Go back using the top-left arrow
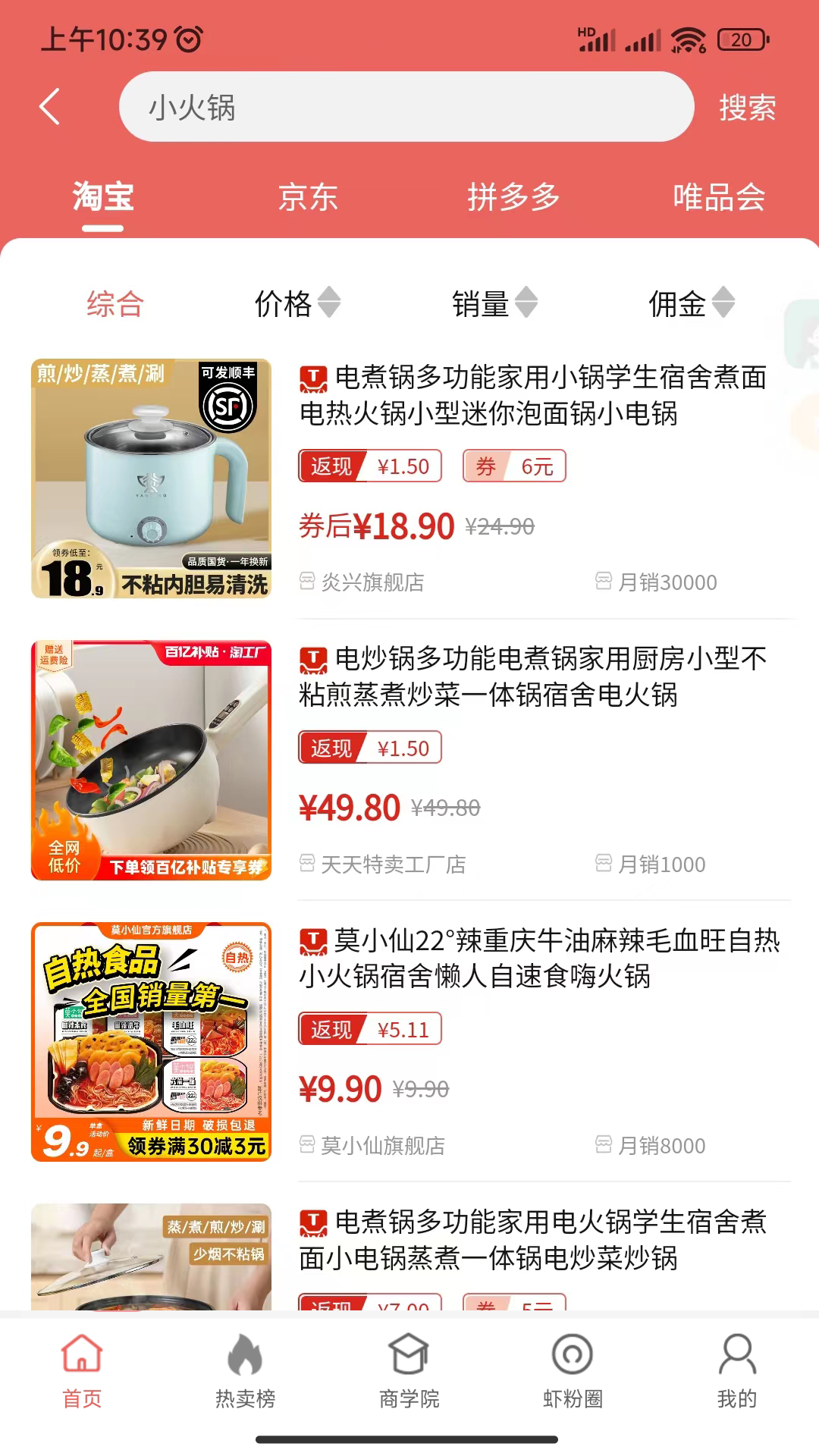819x1456 pixels. 50,107
